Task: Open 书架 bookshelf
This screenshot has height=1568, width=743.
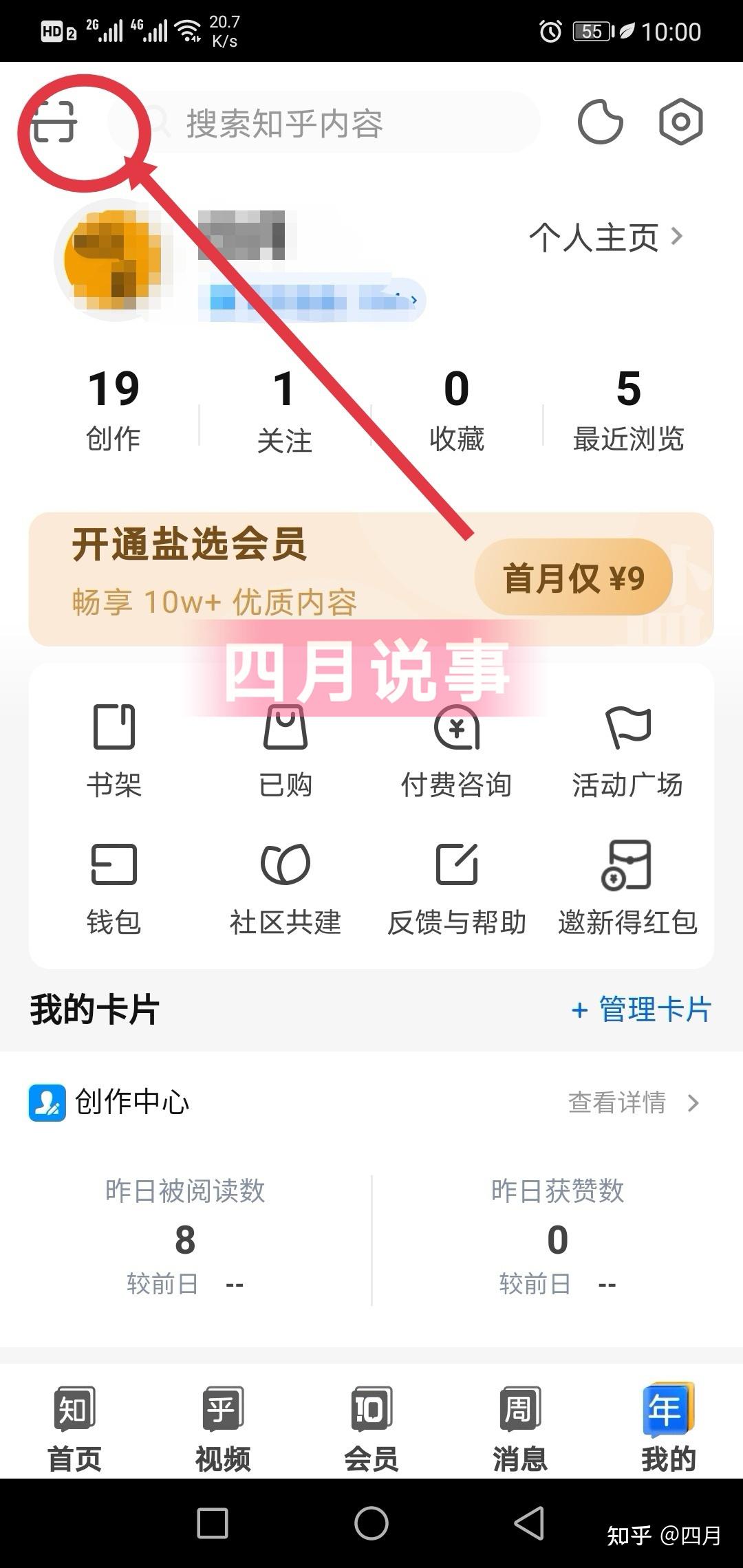Action: [x=114, y=750]
